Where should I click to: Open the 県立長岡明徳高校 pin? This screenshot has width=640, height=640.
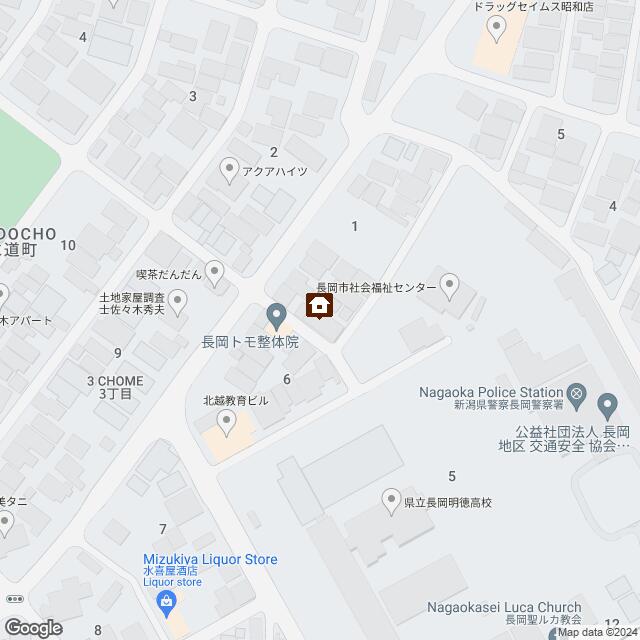tap(392, 499)
